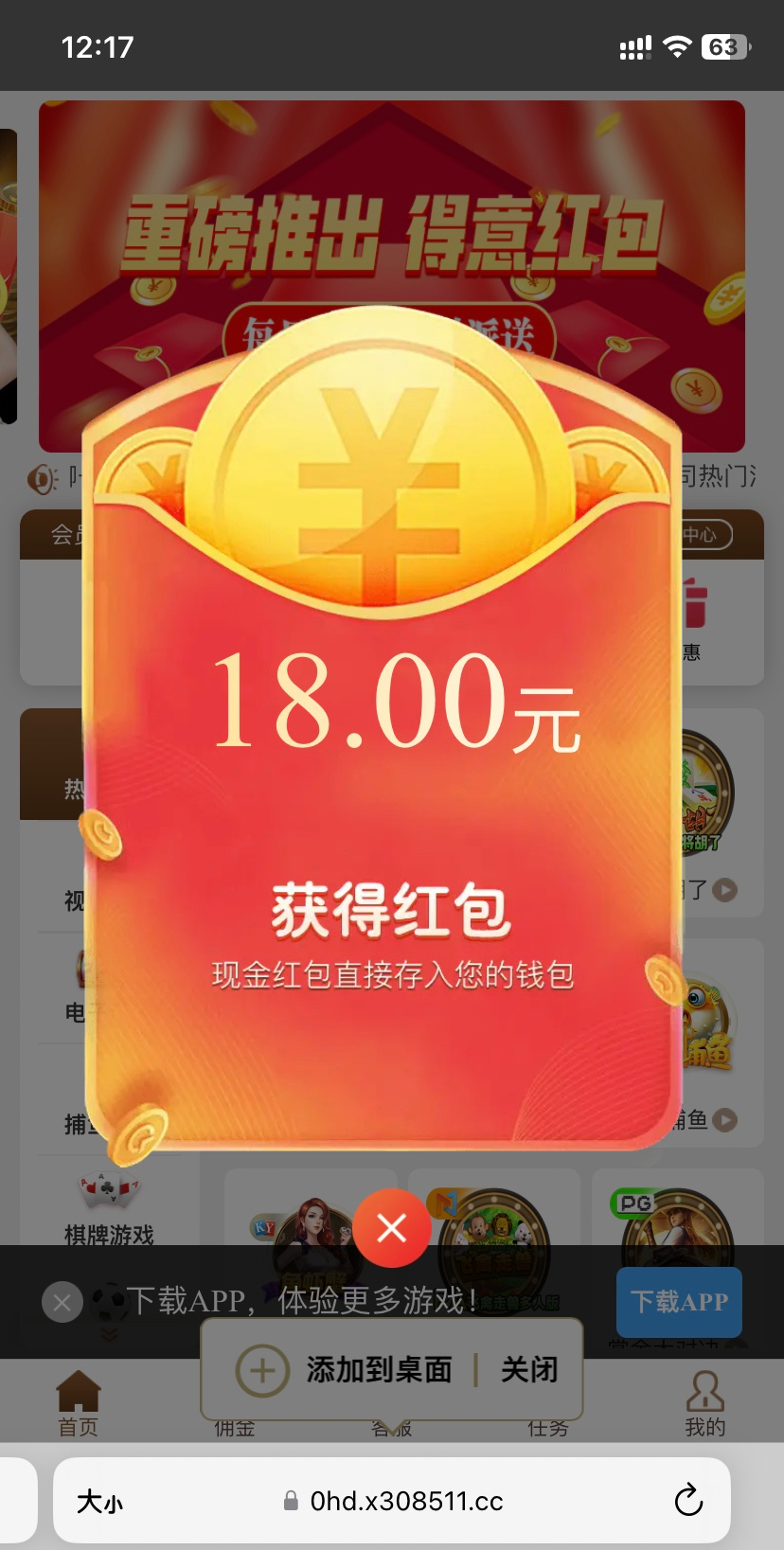Image resolution: width=784 pixels, height=1550 pixels.
Task: Reload the page in the browser
Action: point(688,1500)
